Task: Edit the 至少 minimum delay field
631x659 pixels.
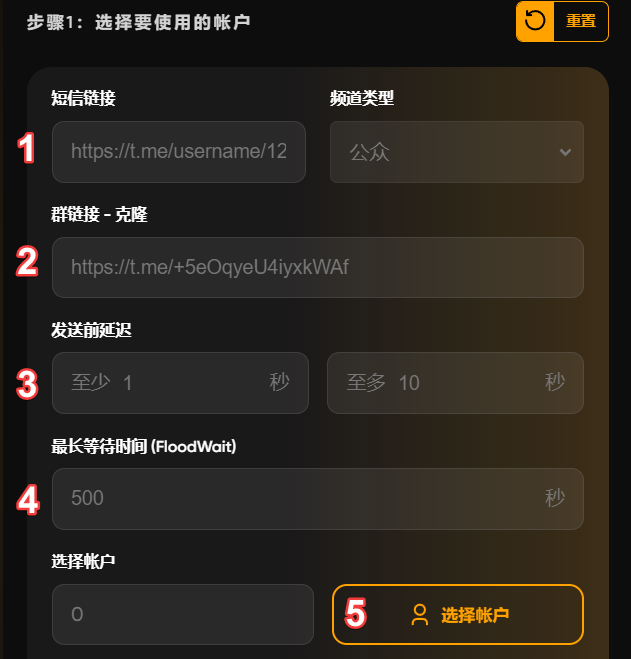Action: pyautogui.click(x=180, y=382)
